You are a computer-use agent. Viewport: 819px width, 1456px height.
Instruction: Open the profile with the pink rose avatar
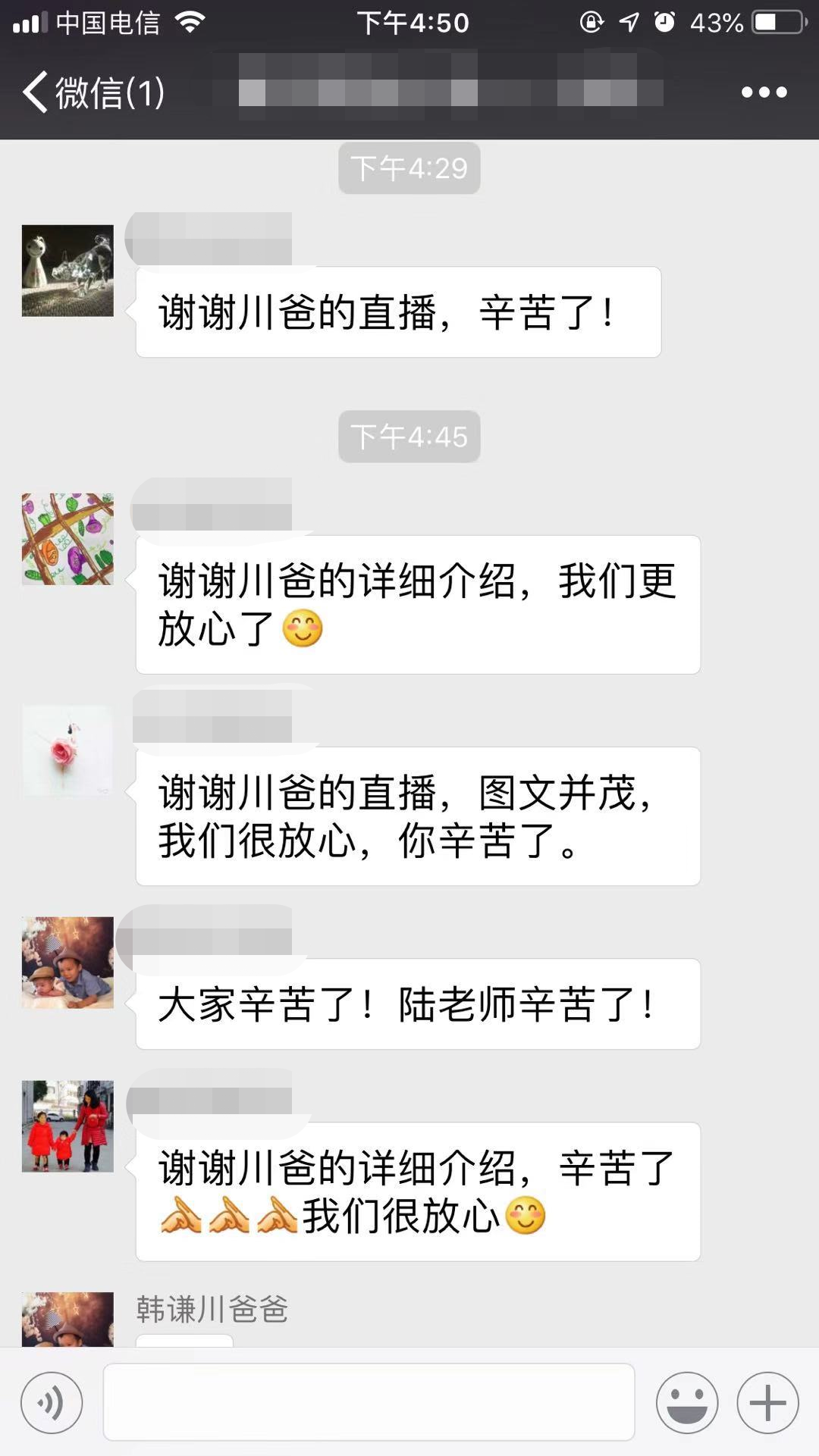tap(67, 750)
